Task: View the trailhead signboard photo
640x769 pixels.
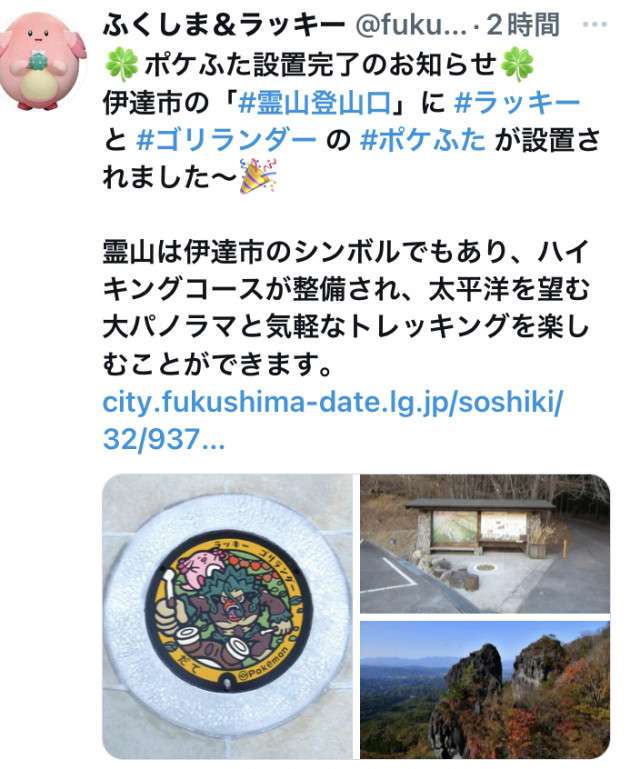Action: (485, 542)
